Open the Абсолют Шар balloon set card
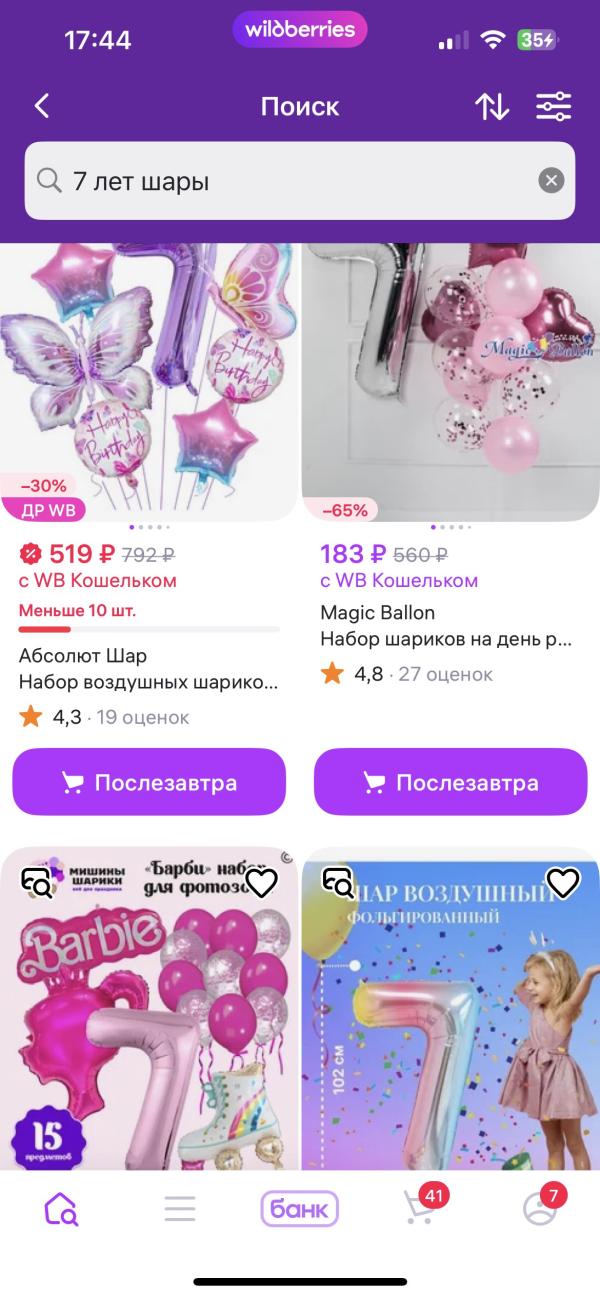The height and width of the screenshot is (1297, 600). (148, 380)
